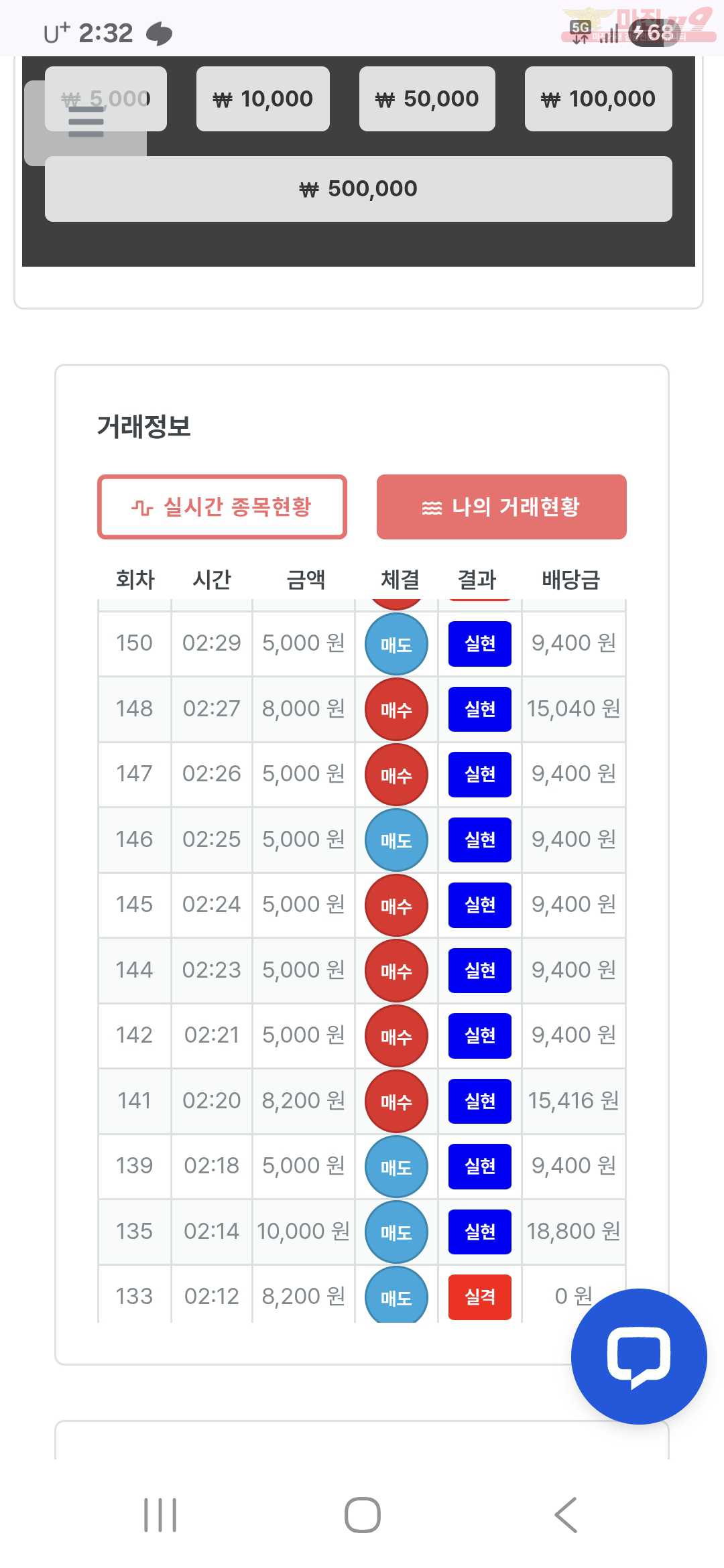Viewport: 724px width, 1568px height.
Task: Open the hamburger menu button
Action: pyautogui.click(x=86, y=123)
